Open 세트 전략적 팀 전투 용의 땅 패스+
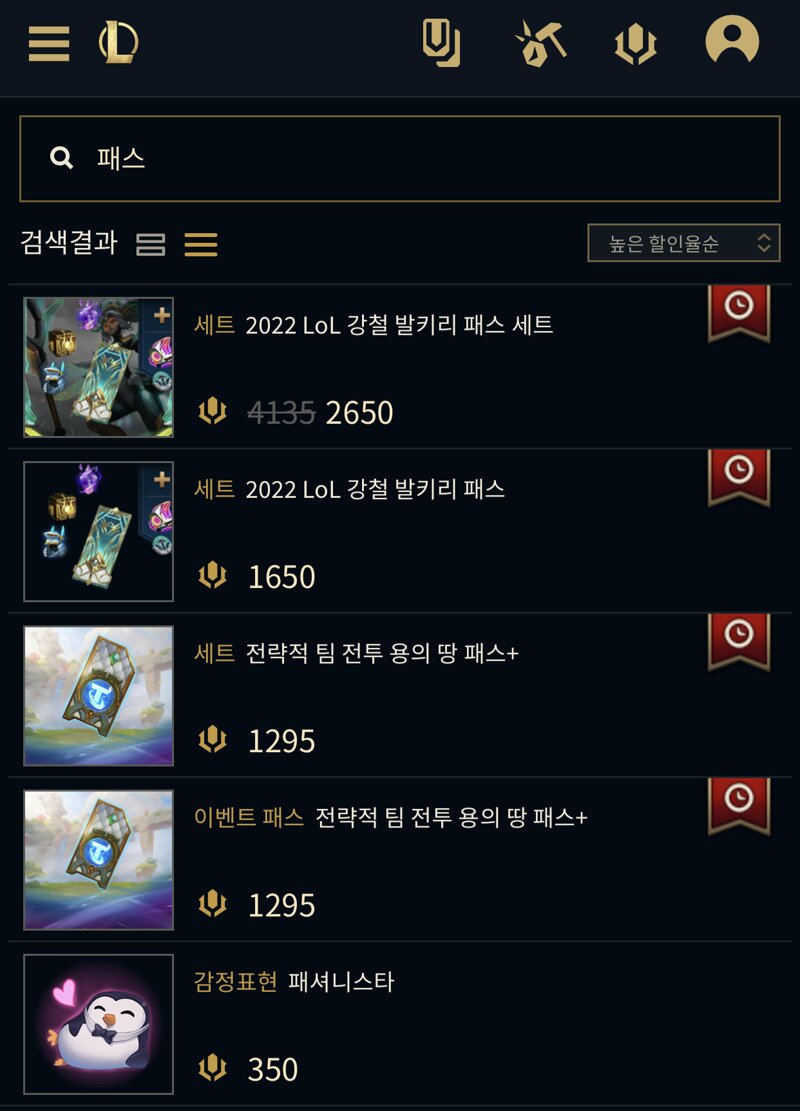 [381, 653]
